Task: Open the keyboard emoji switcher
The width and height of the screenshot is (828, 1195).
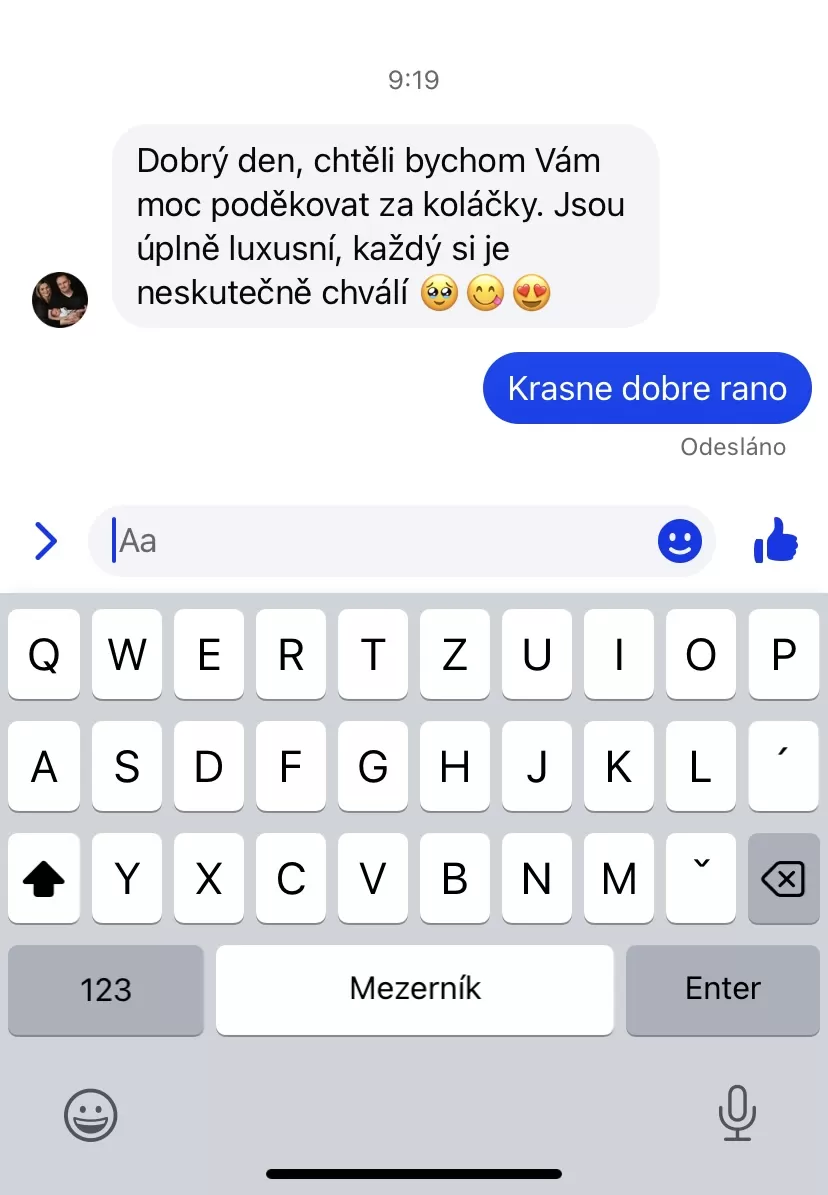Action: pos(91,1114)
